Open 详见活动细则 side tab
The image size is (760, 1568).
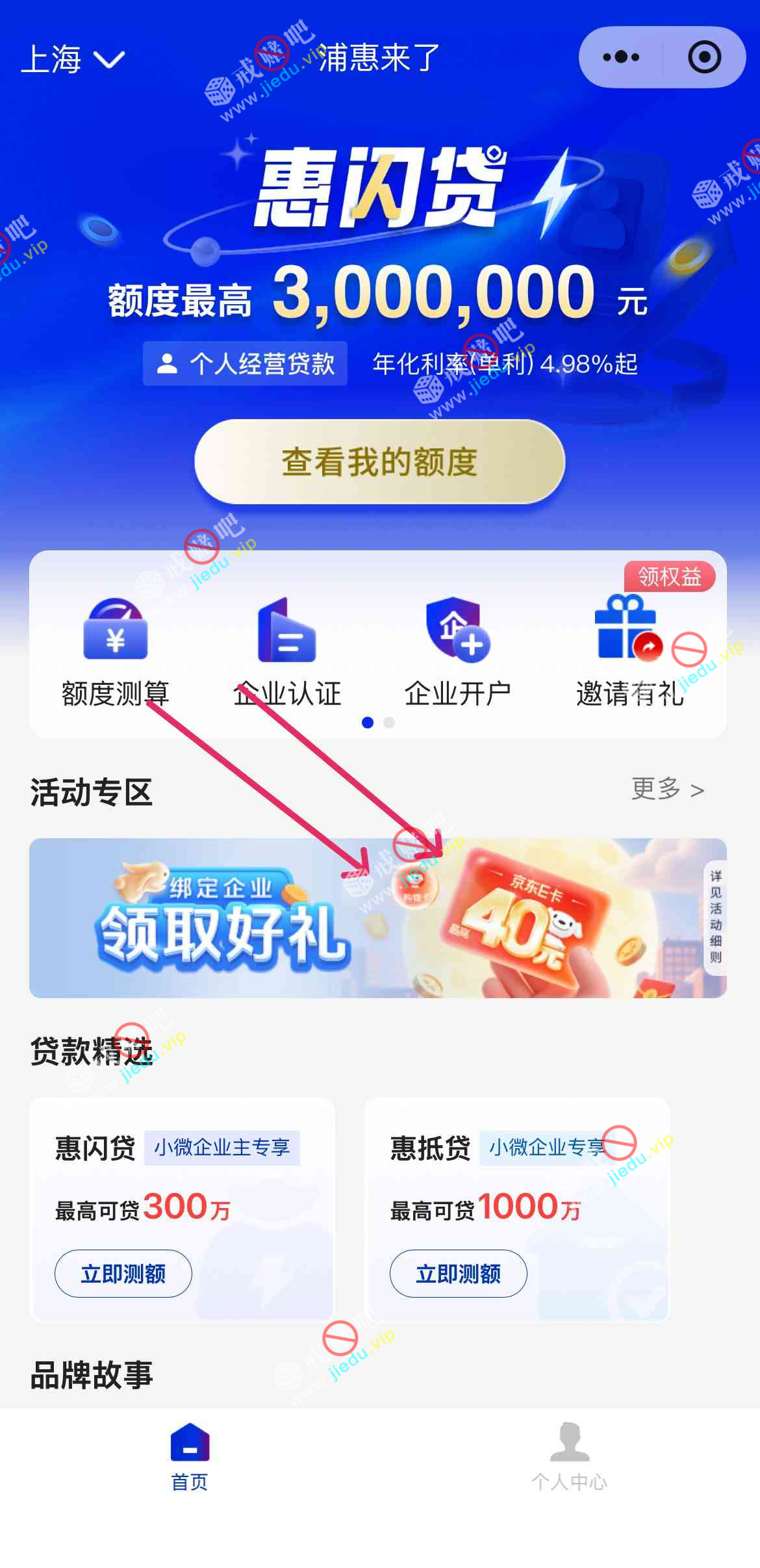point(715,916)
